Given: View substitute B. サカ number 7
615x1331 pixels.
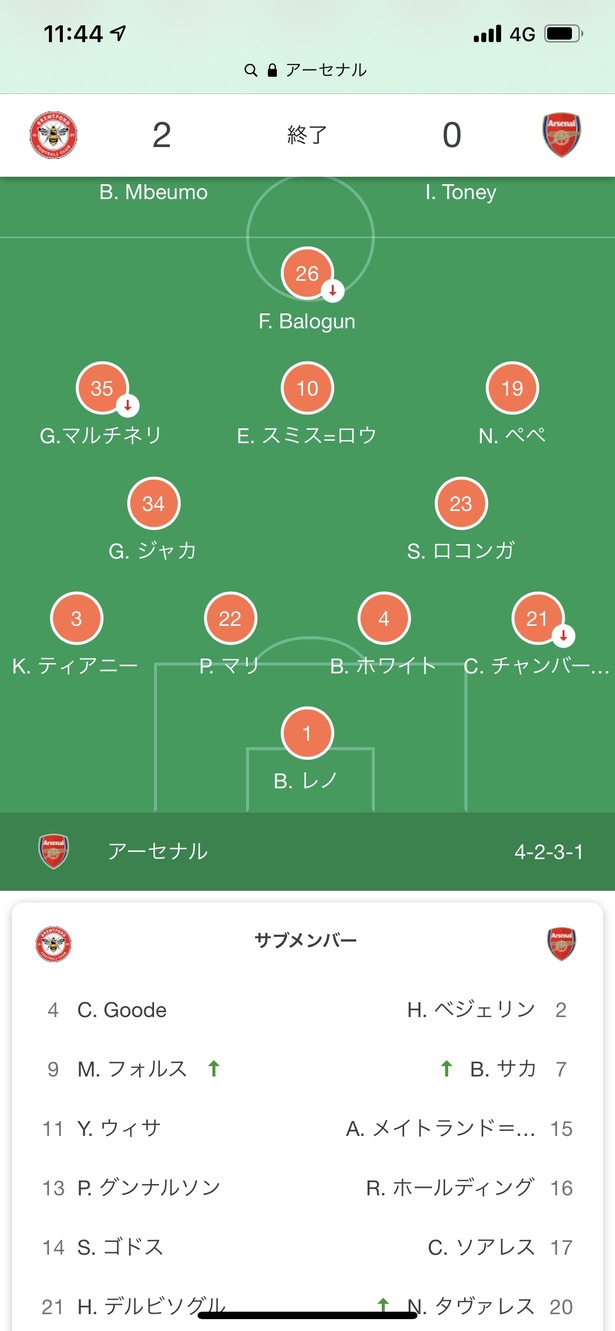Looking at the screenshot, I should click(x=503, y=1069).
